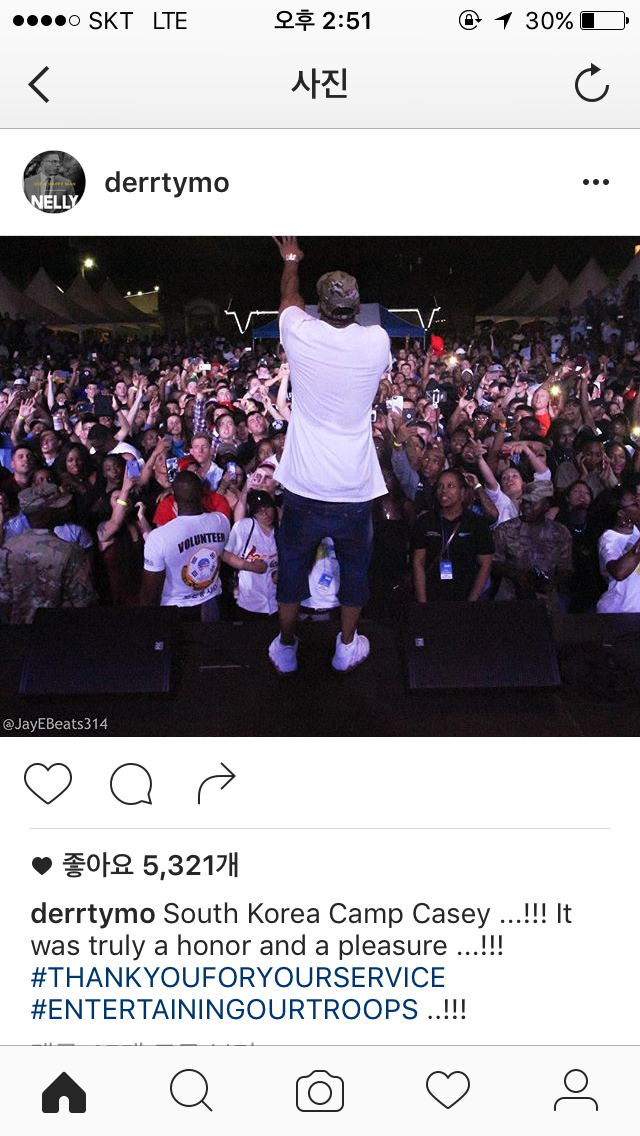This screenshot has height=1136, width=640.
Task: Switch to the Search tab
Action: point(191,1091)
